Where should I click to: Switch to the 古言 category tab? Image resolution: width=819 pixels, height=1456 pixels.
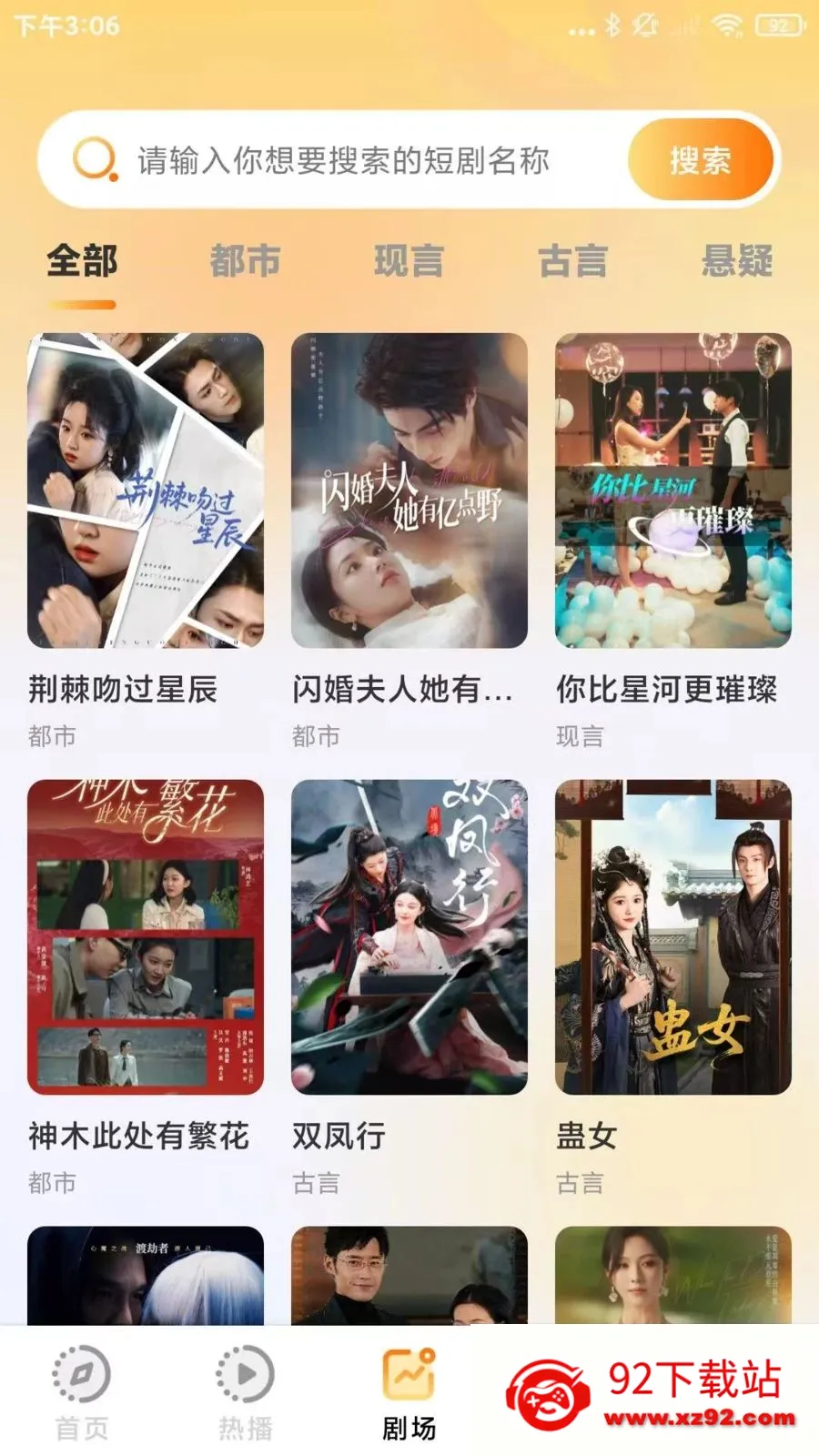pyautogui.click(x=572, y=261)
